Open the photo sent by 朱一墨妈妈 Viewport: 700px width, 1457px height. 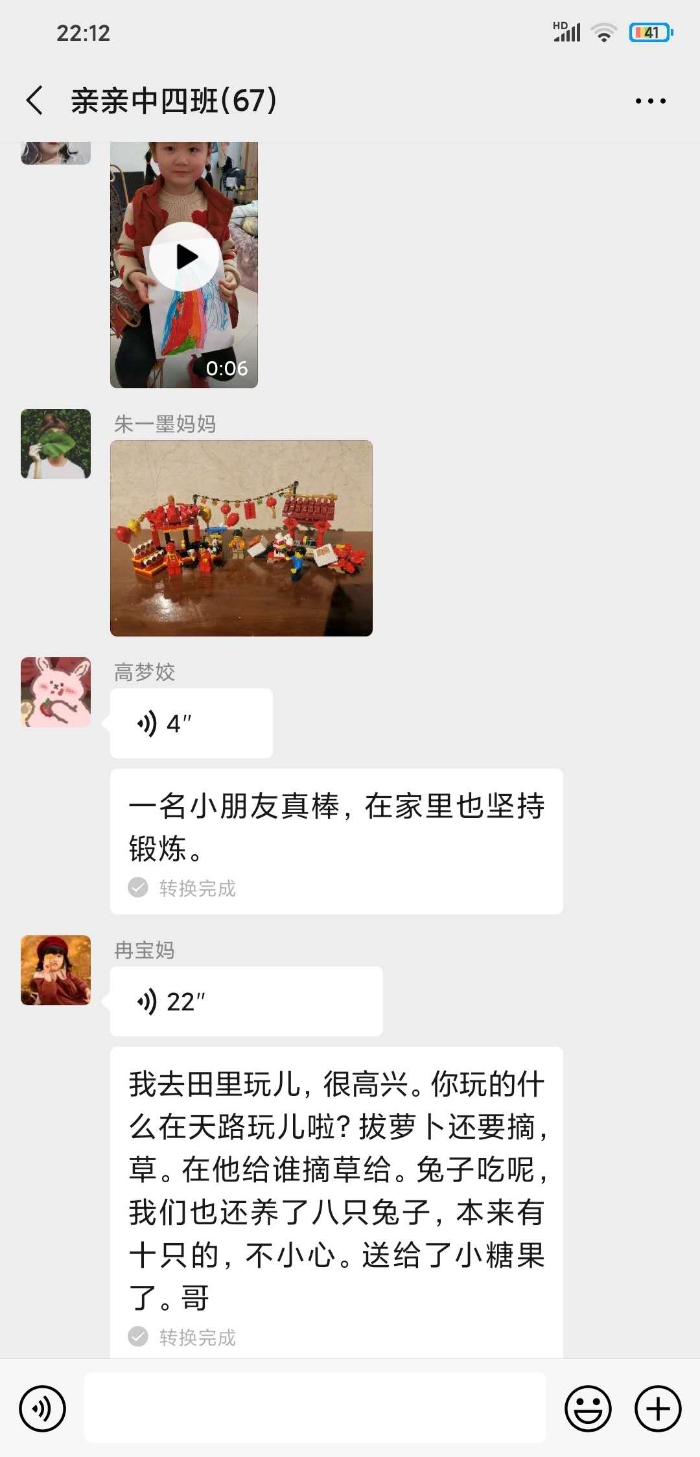tap(241, 538)
